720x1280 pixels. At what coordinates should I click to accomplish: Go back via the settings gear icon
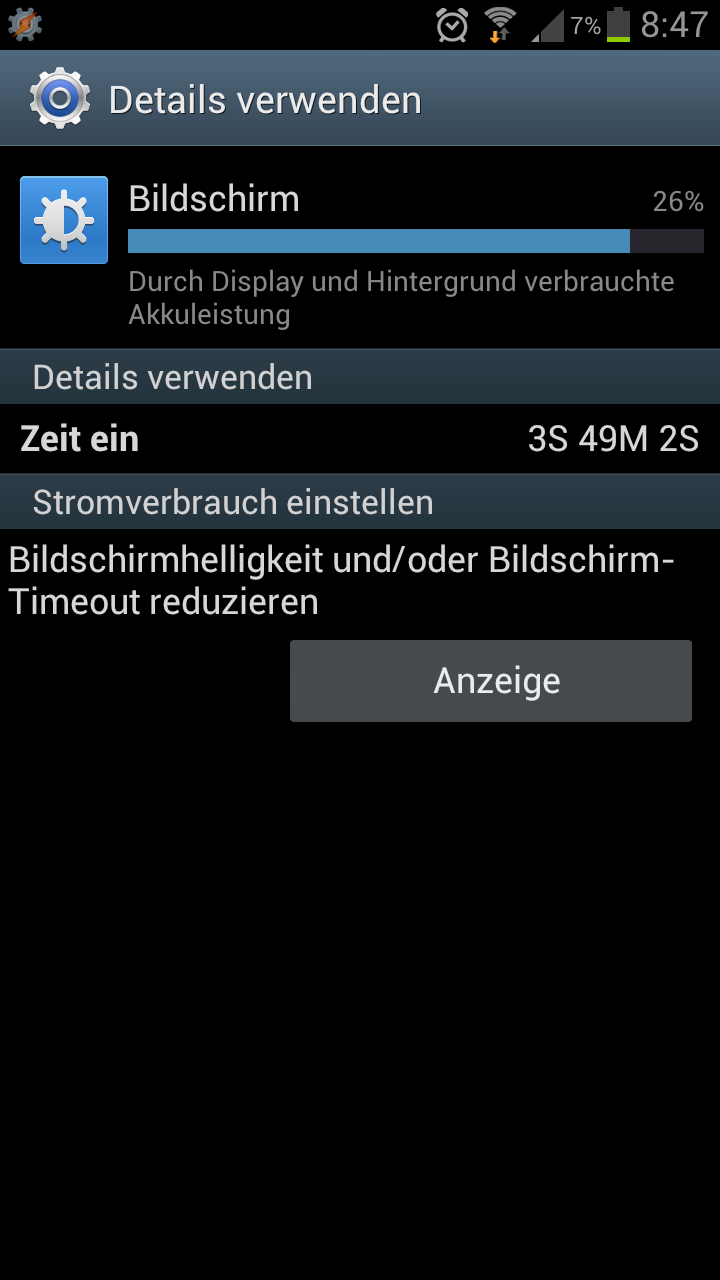[x=59, y=98]
